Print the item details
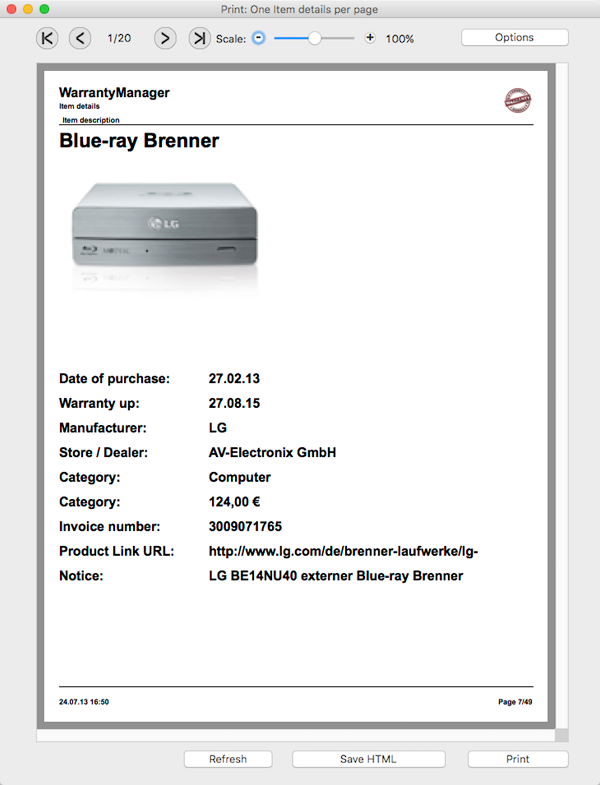The height and width of the screenshot is (785, 600). [517, 759]
